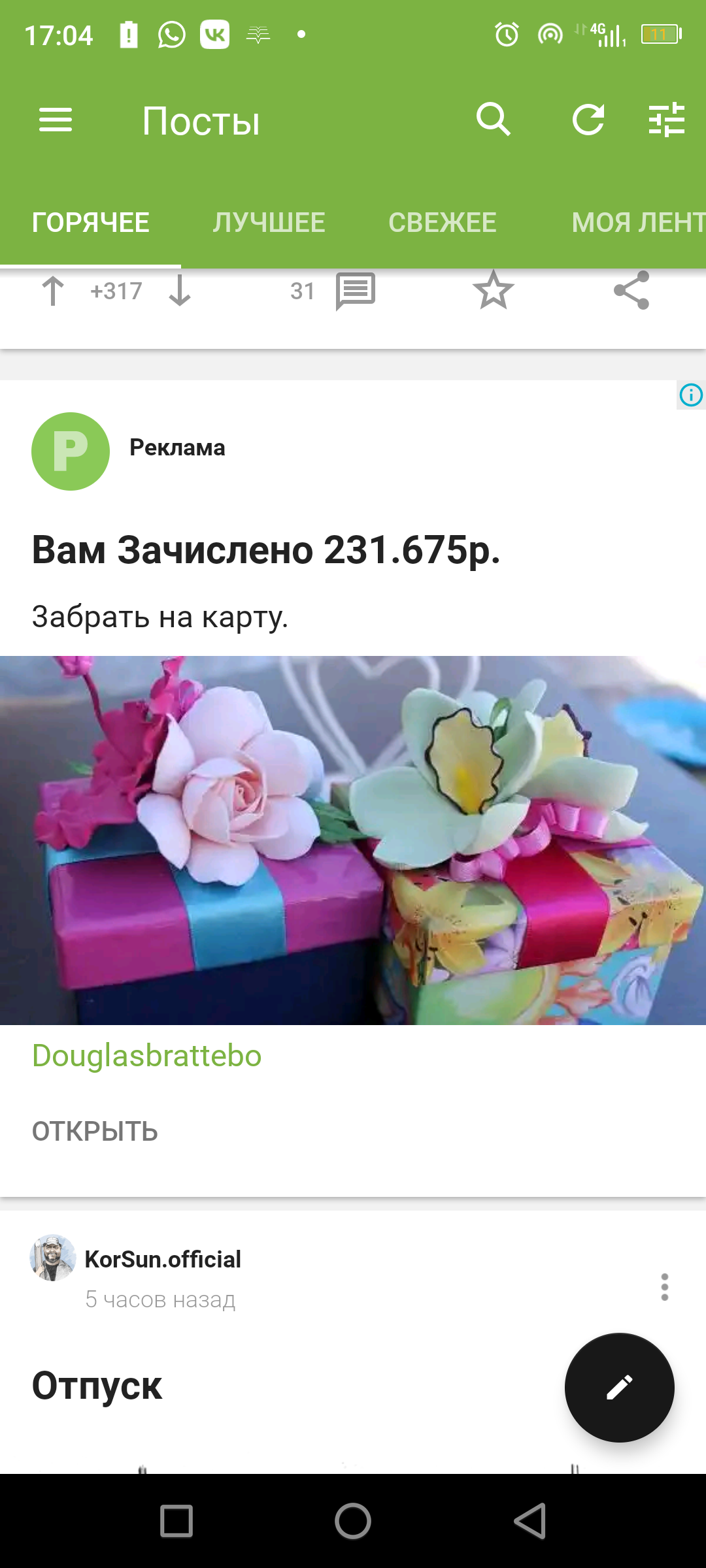Refresh the posts feed
The width and height of the screenshot is (706, 1568).
point(588,120)
